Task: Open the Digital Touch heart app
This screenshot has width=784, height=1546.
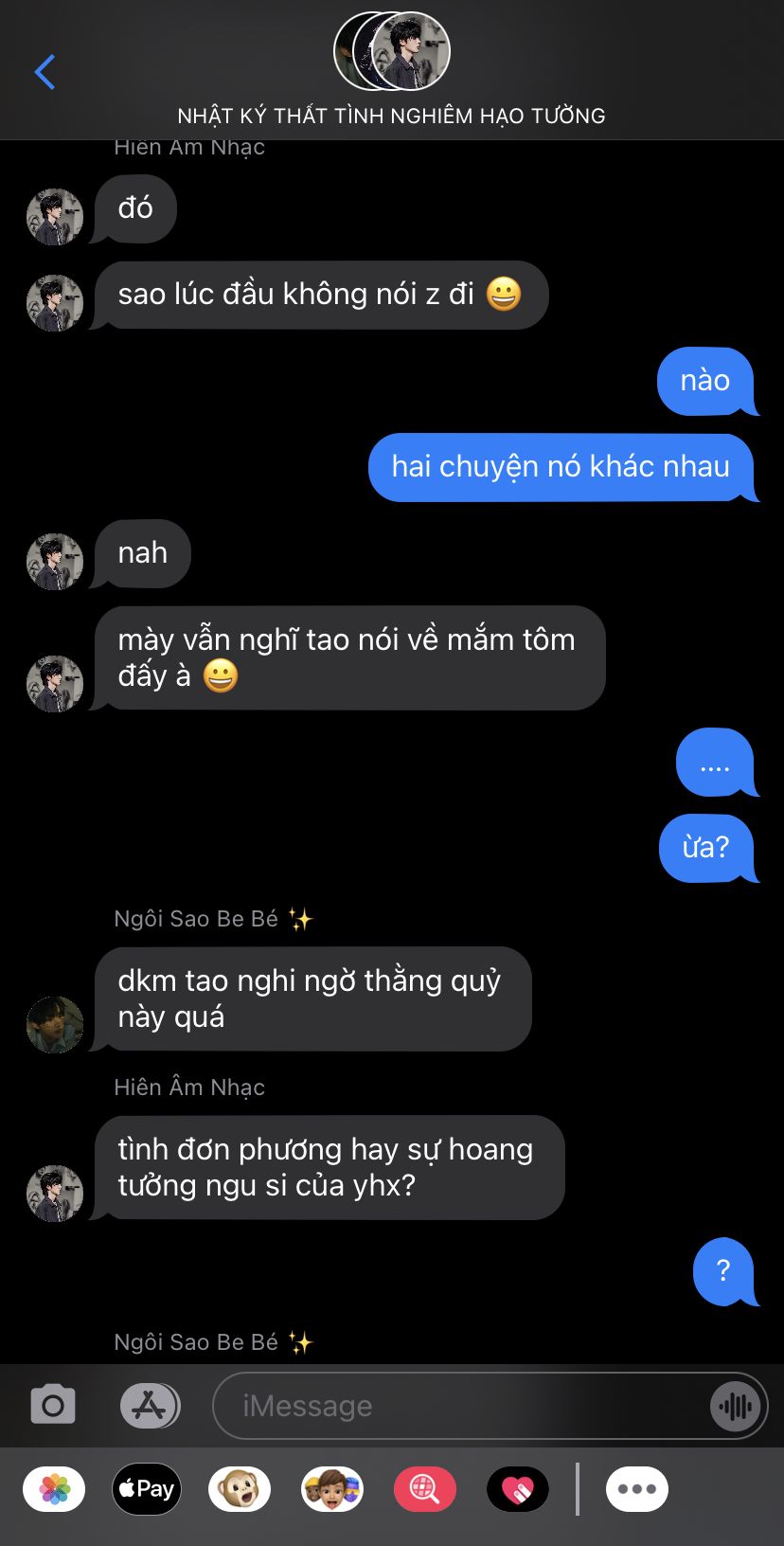Action: click(x=518, y=1489)
